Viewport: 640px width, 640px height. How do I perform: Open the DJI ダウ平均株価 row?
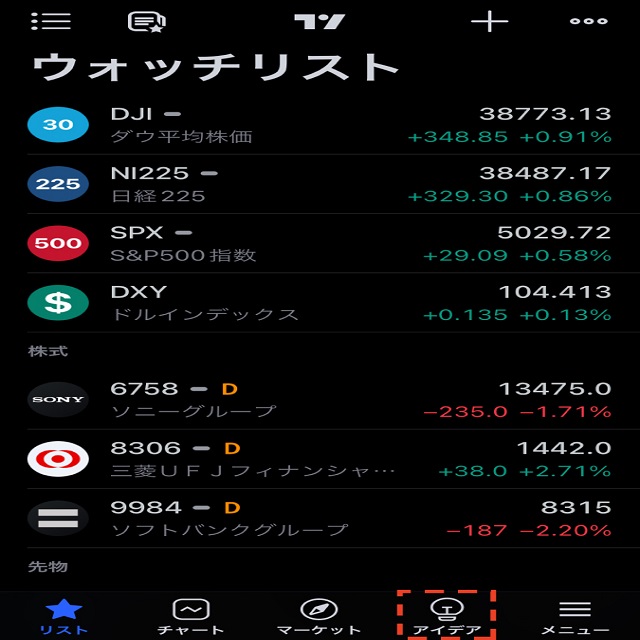(x=320, y=125)
